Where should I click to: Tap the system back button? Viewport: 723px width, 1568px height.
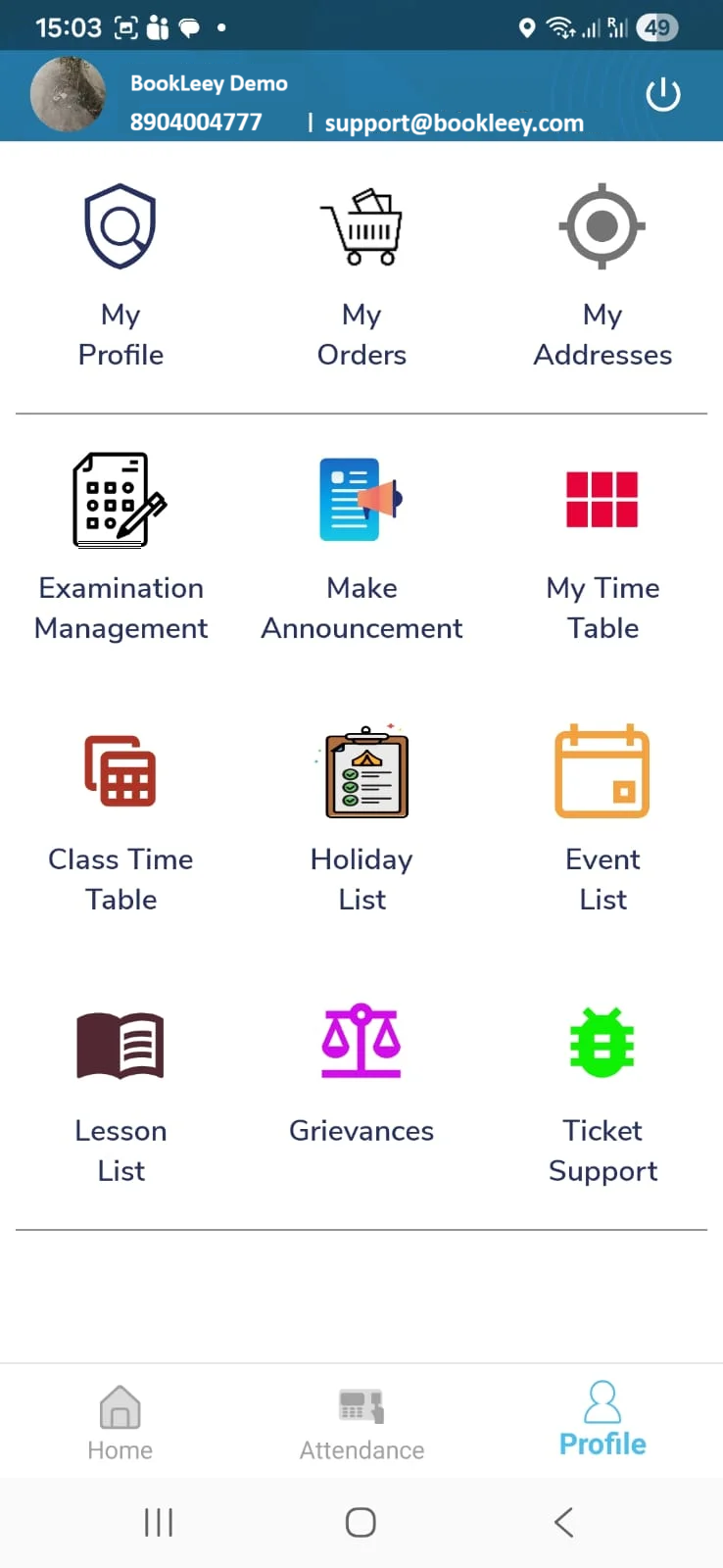(x=563, y=1522)
